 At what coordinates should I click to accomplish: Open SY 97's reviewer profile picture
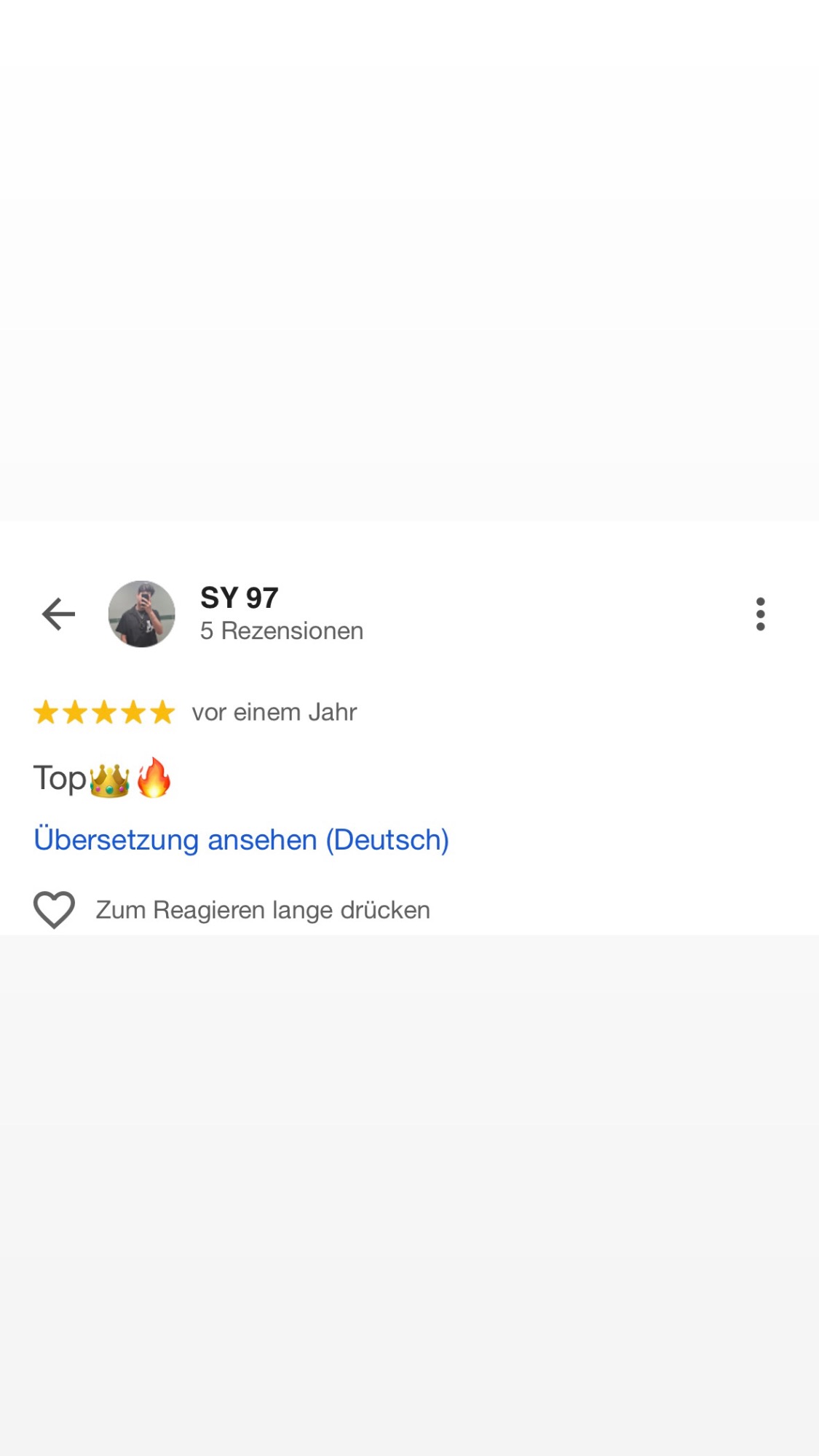click(x=142, y=614)
